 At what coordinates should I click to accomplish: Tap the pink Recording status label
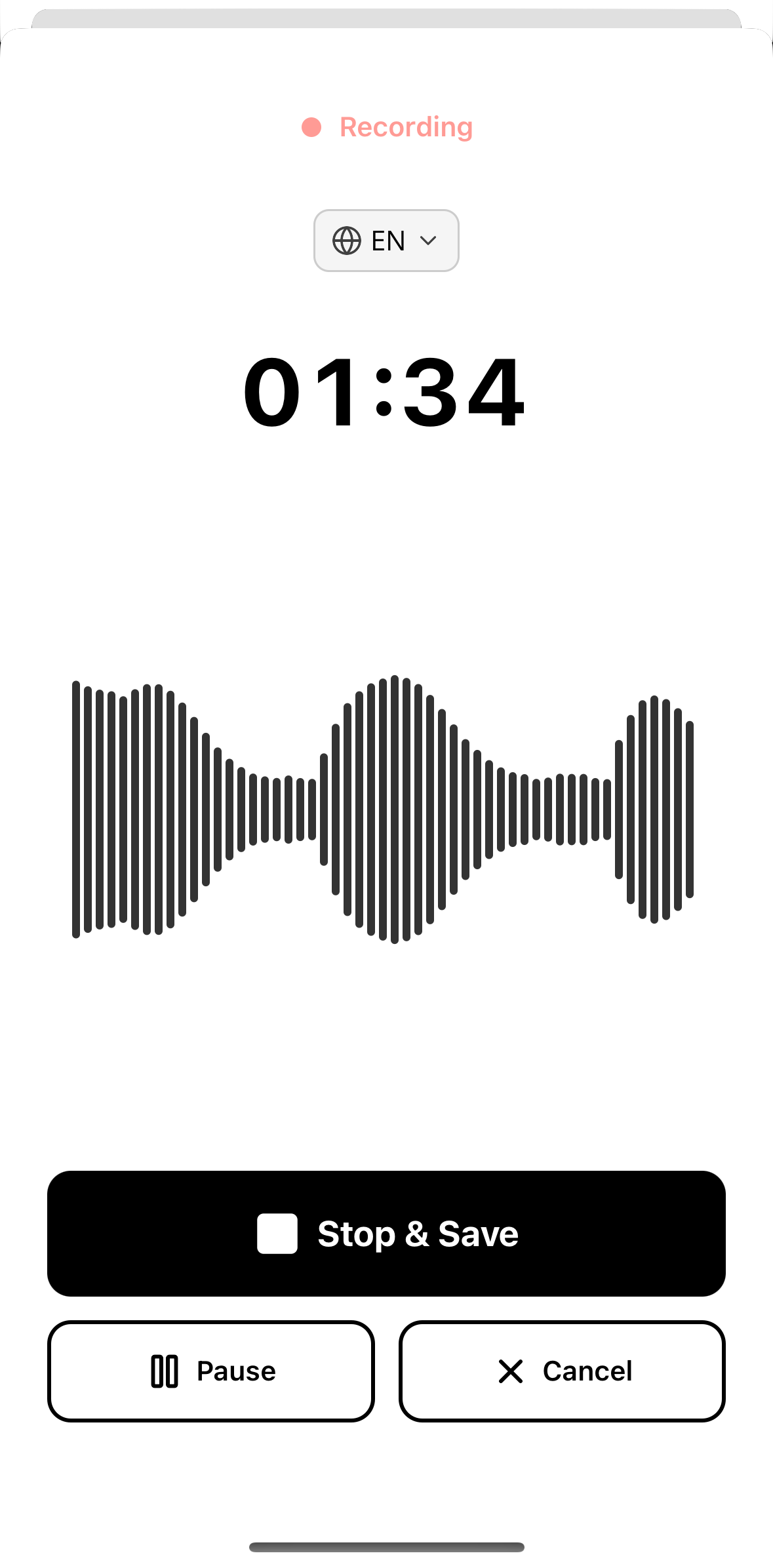[406, 127]
